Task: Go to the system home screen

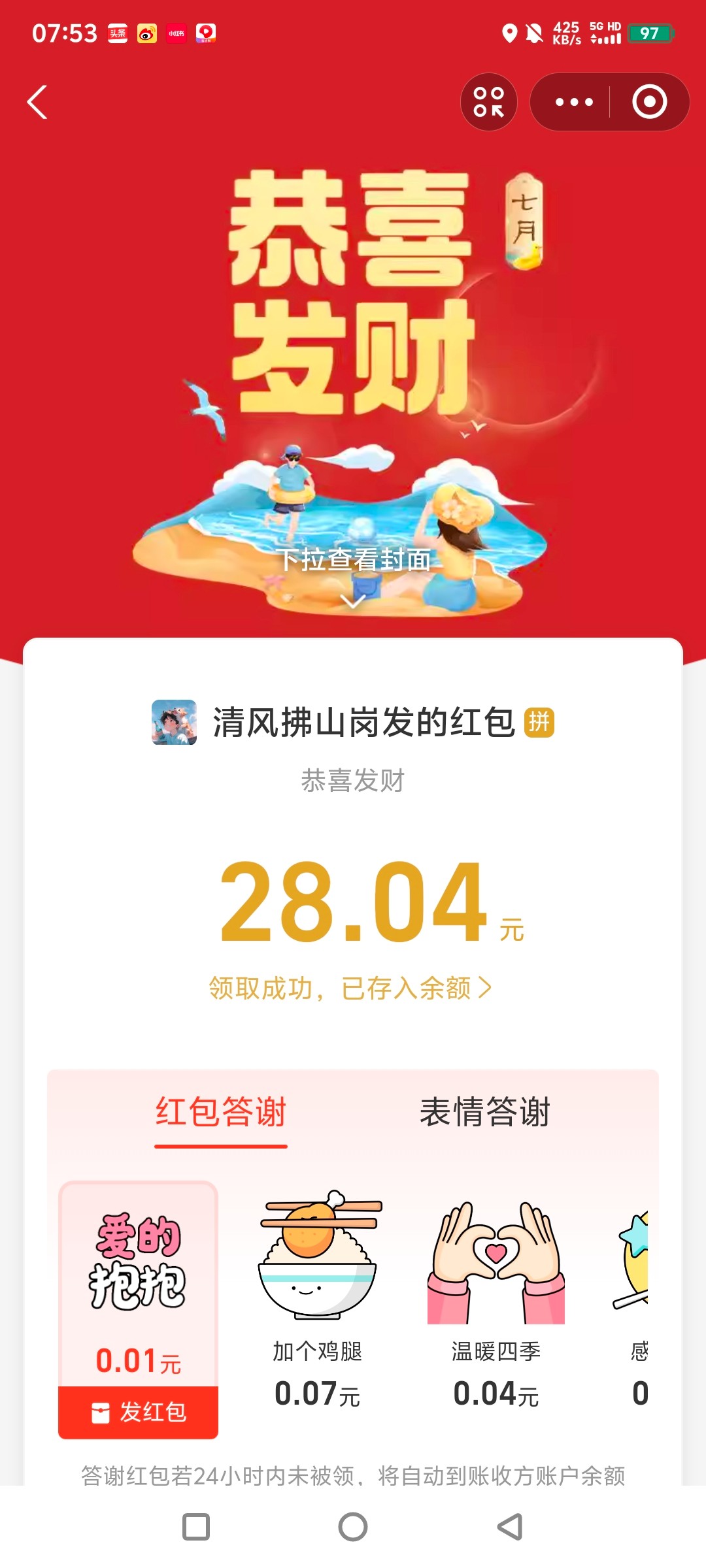Action: click(x=353, y=1527)
